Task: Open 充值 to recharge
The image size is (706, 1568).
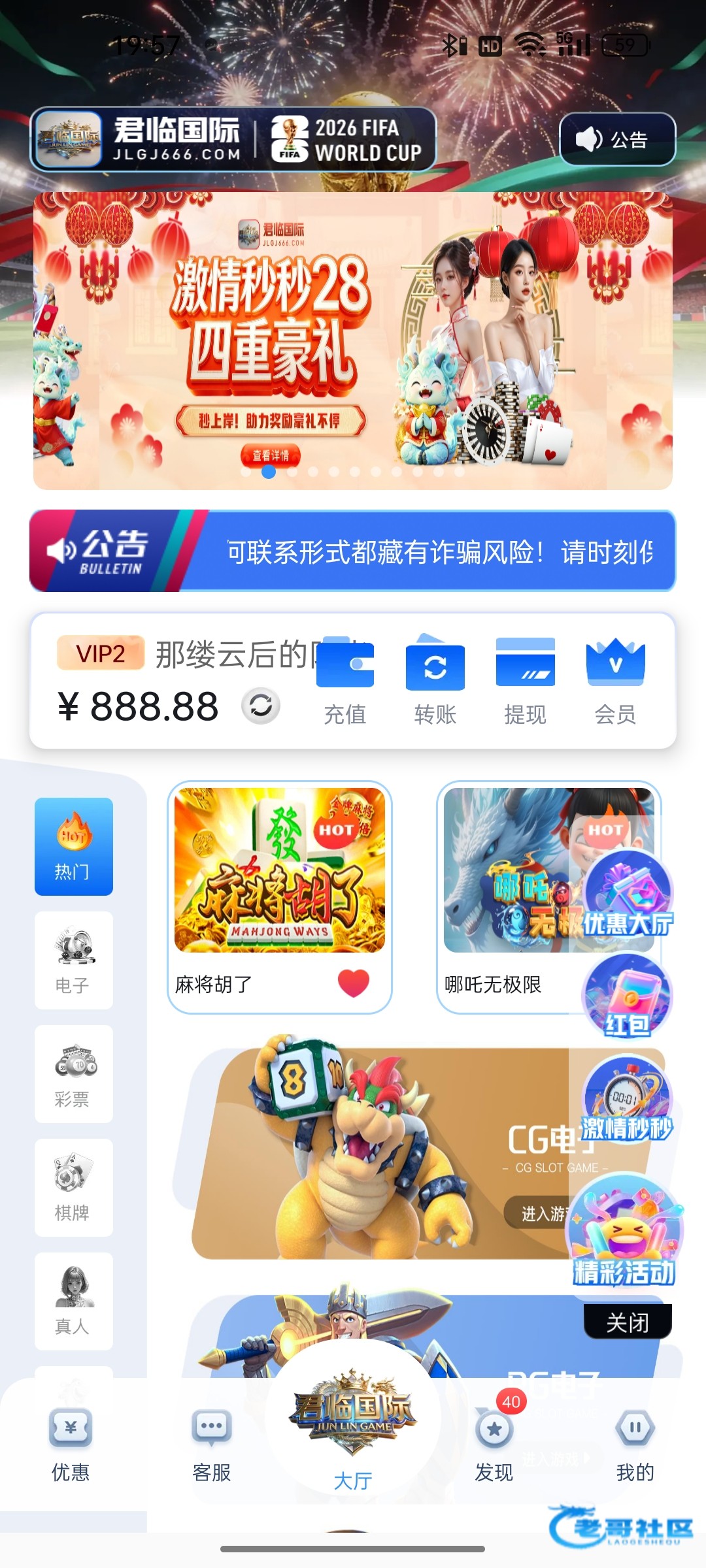Action: click(x=345, y=681)
